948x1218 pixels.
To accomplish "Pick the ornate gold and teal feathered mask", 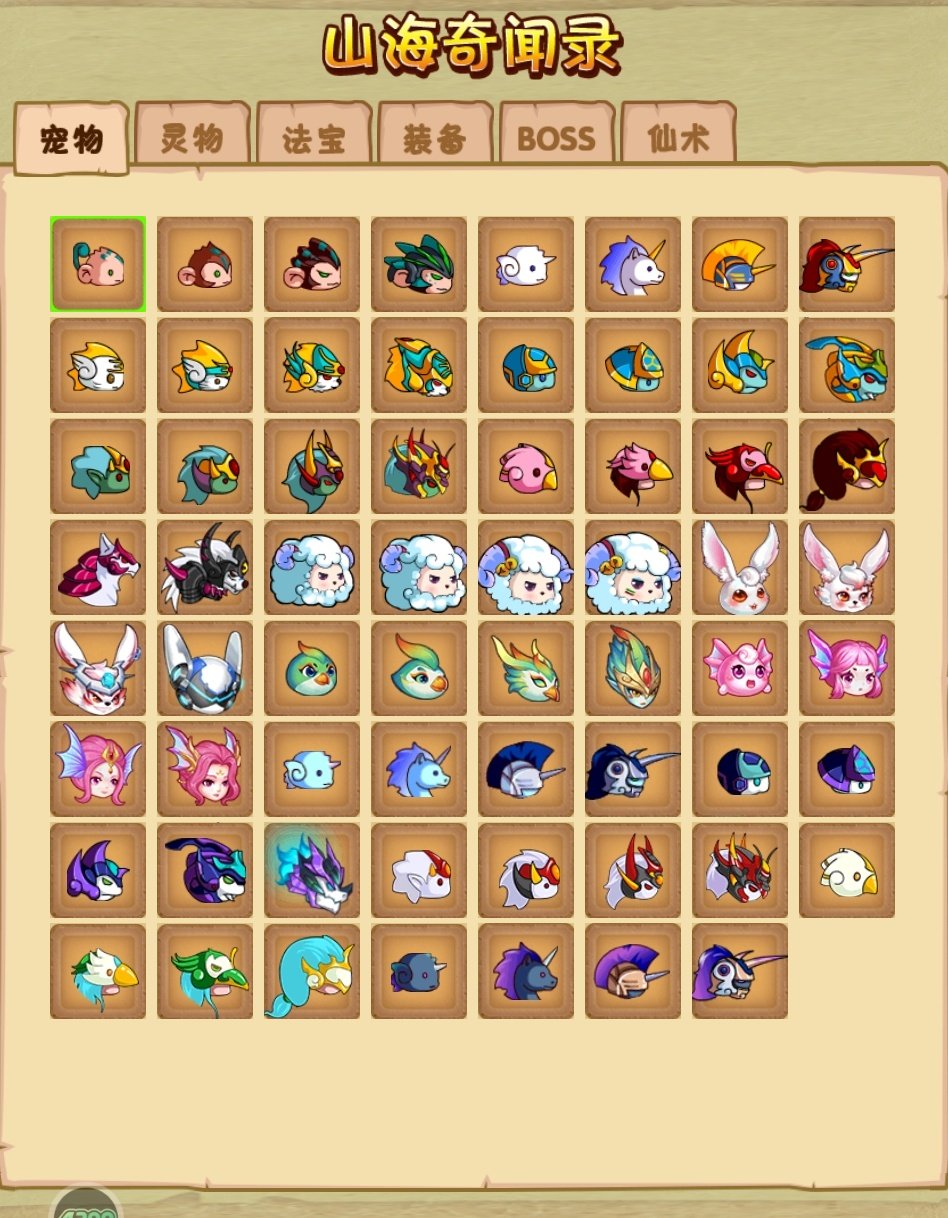I will pos(633,668).
